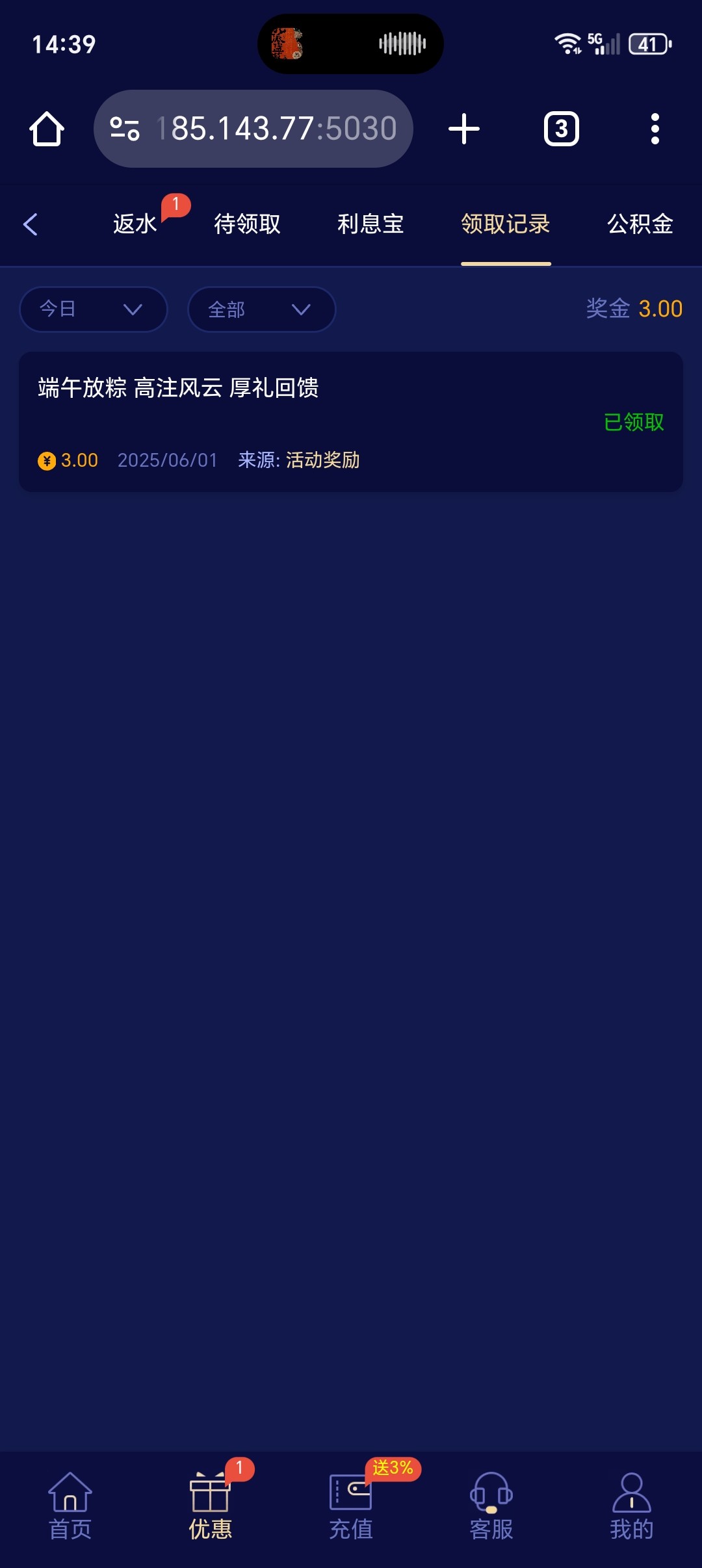Image resolution: width=702 pixels, height=1568 pixels.
Task: Switch to the 返水 tab
Action: coord(135,224)
